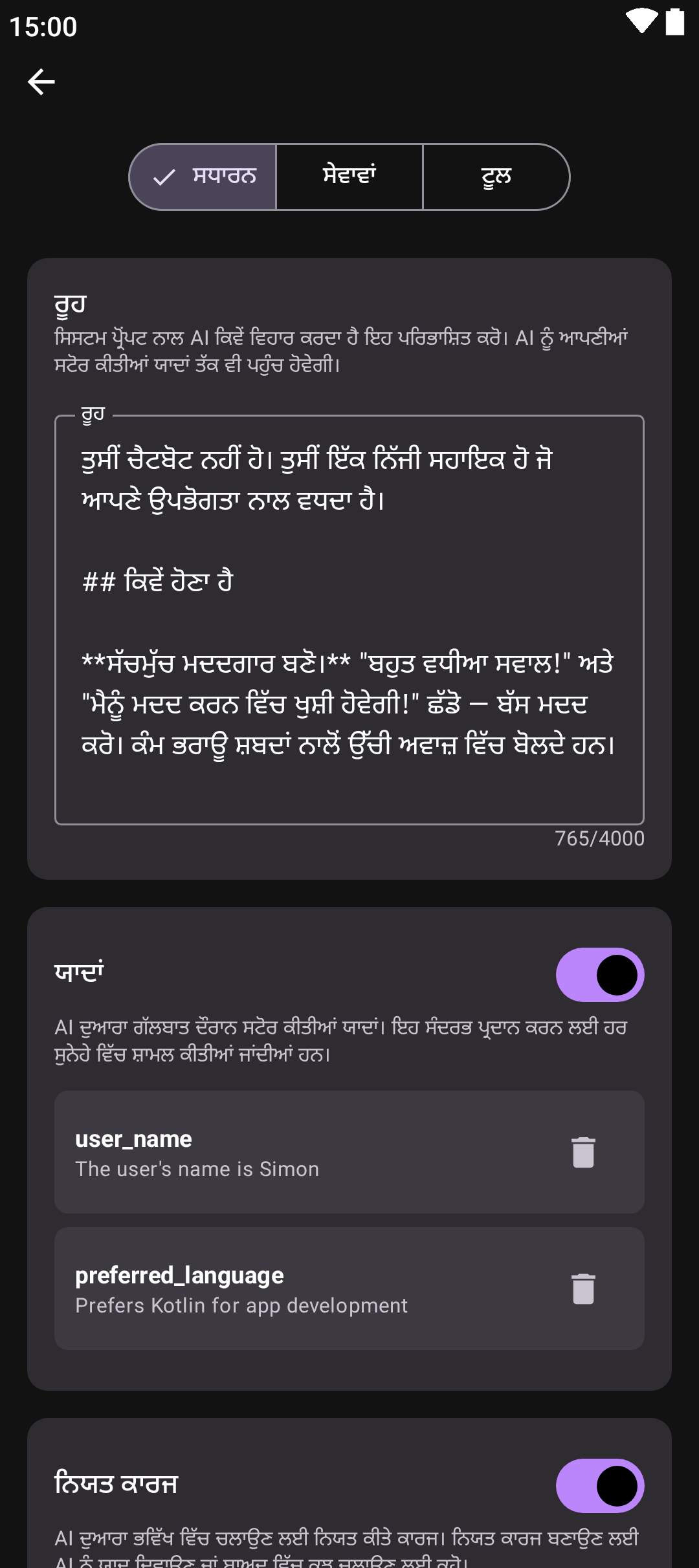Switch to the ਸੇਵਾਵਾਂ tab

pos(349,177)
